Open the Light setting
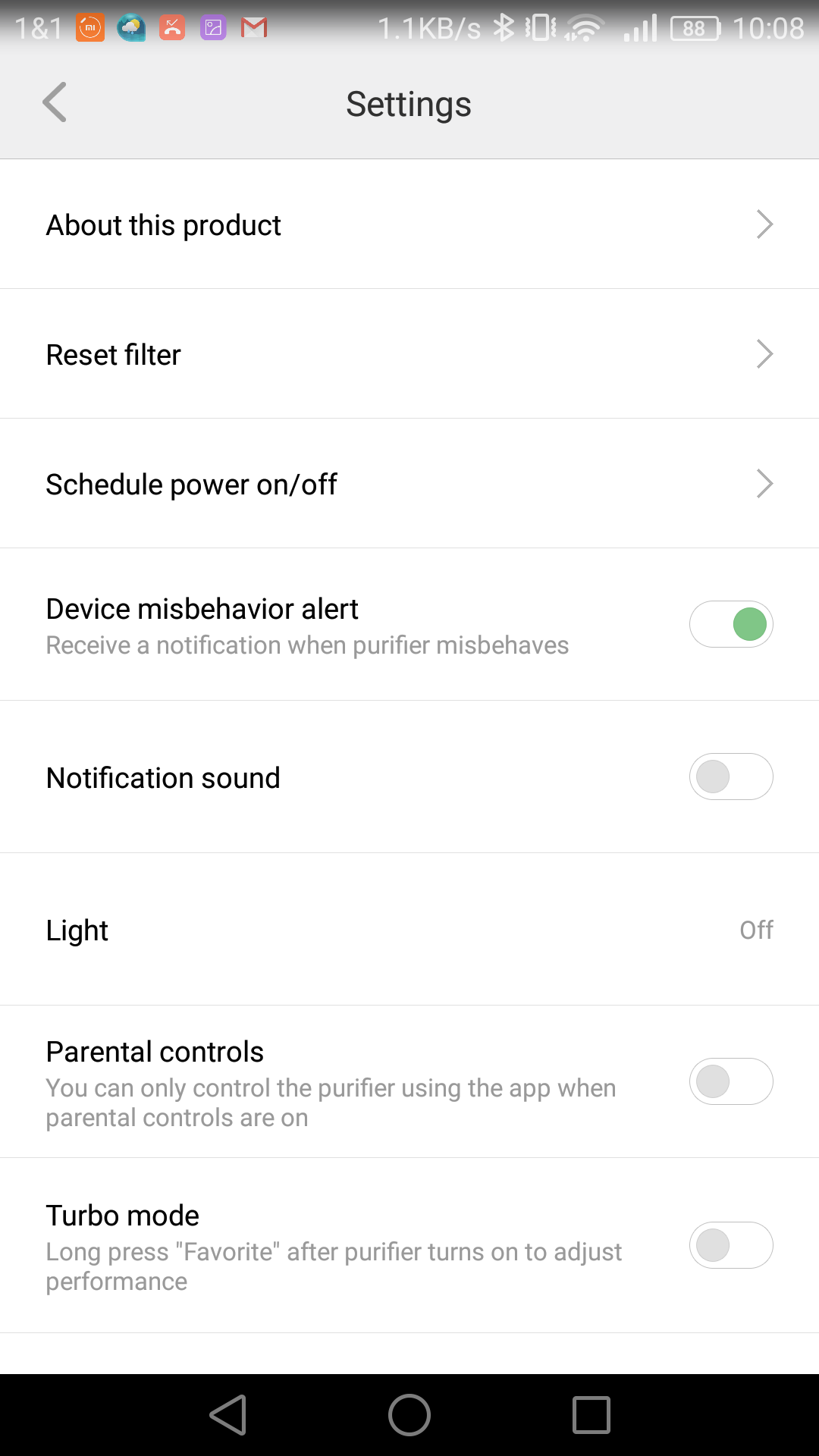Image resolution: width=819 pixels, height=1456 pixels. click(x=409, y=930)
